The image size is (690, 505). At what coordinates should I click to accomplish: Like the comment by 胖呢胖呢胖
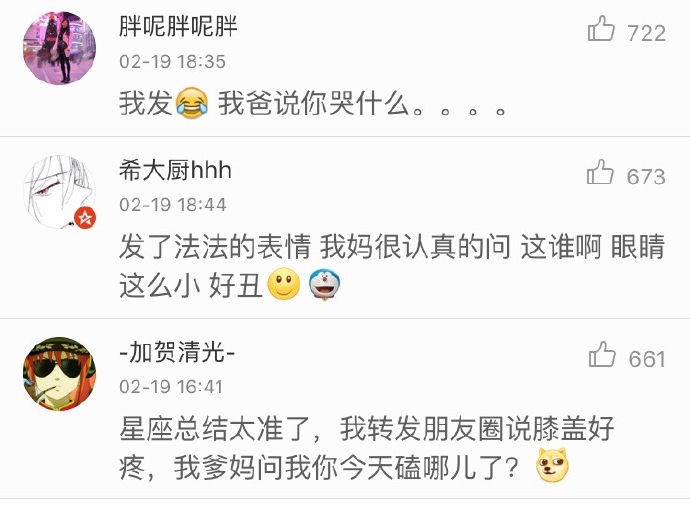pos(602,30)
